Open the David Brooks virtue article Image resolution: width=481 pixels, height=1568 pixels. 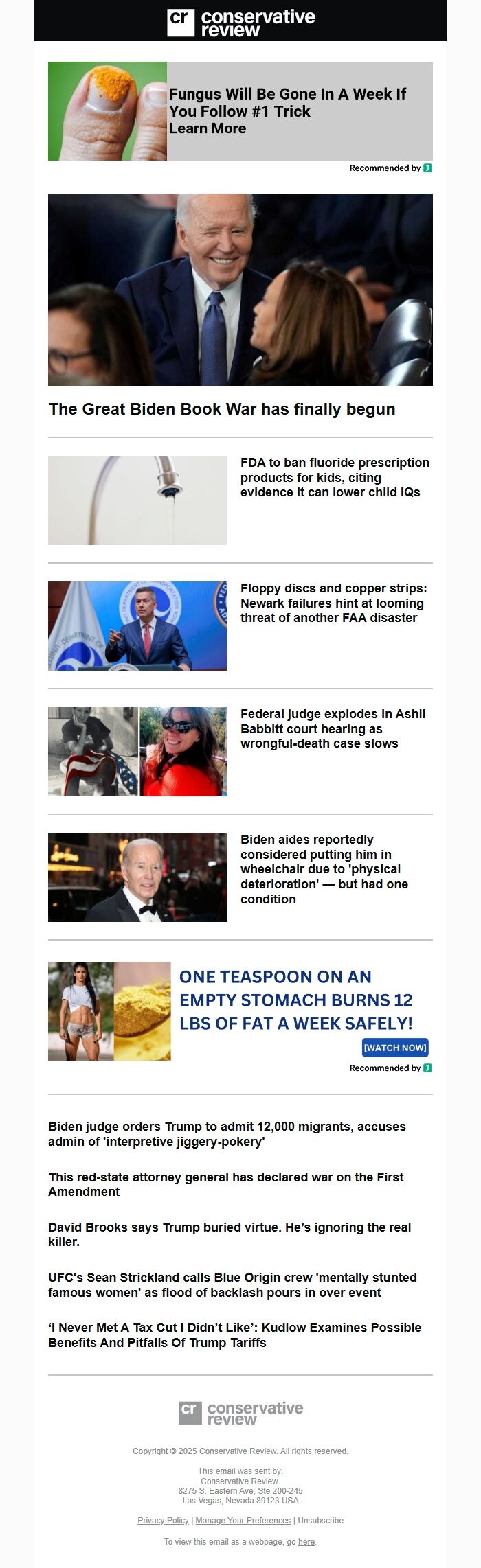point(229,1234)
